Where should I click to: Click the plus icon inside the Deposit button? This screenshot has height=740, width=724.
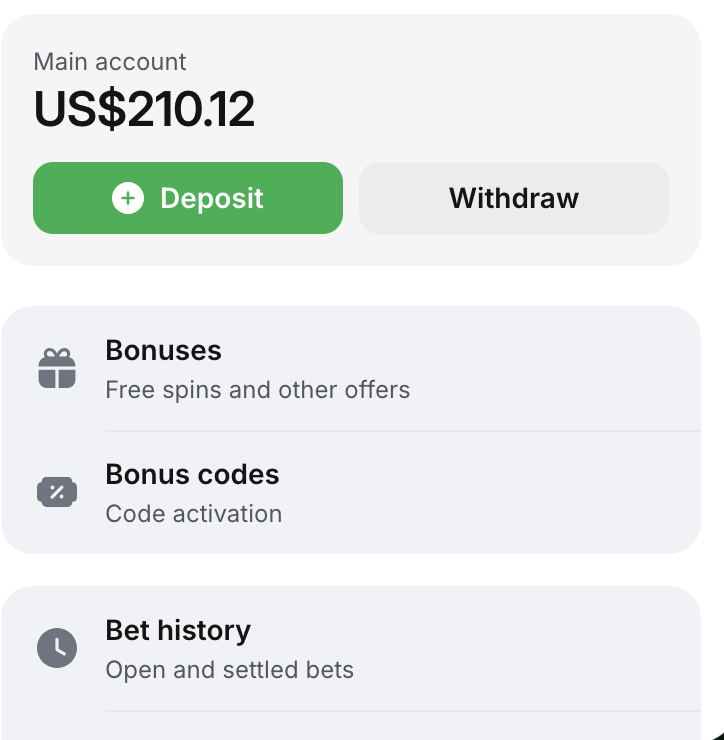point(128,198)
